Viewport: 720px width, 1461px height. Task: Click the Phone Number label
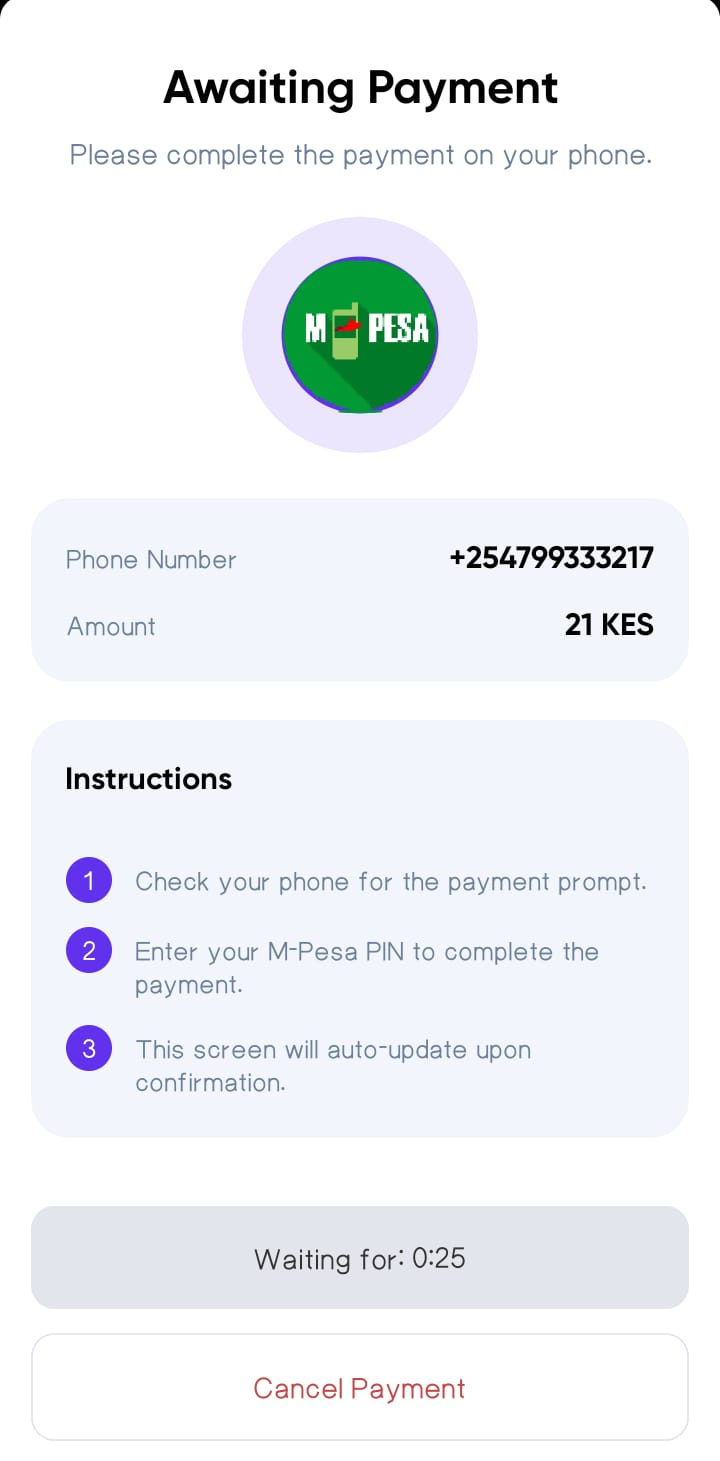click(151, 560)
